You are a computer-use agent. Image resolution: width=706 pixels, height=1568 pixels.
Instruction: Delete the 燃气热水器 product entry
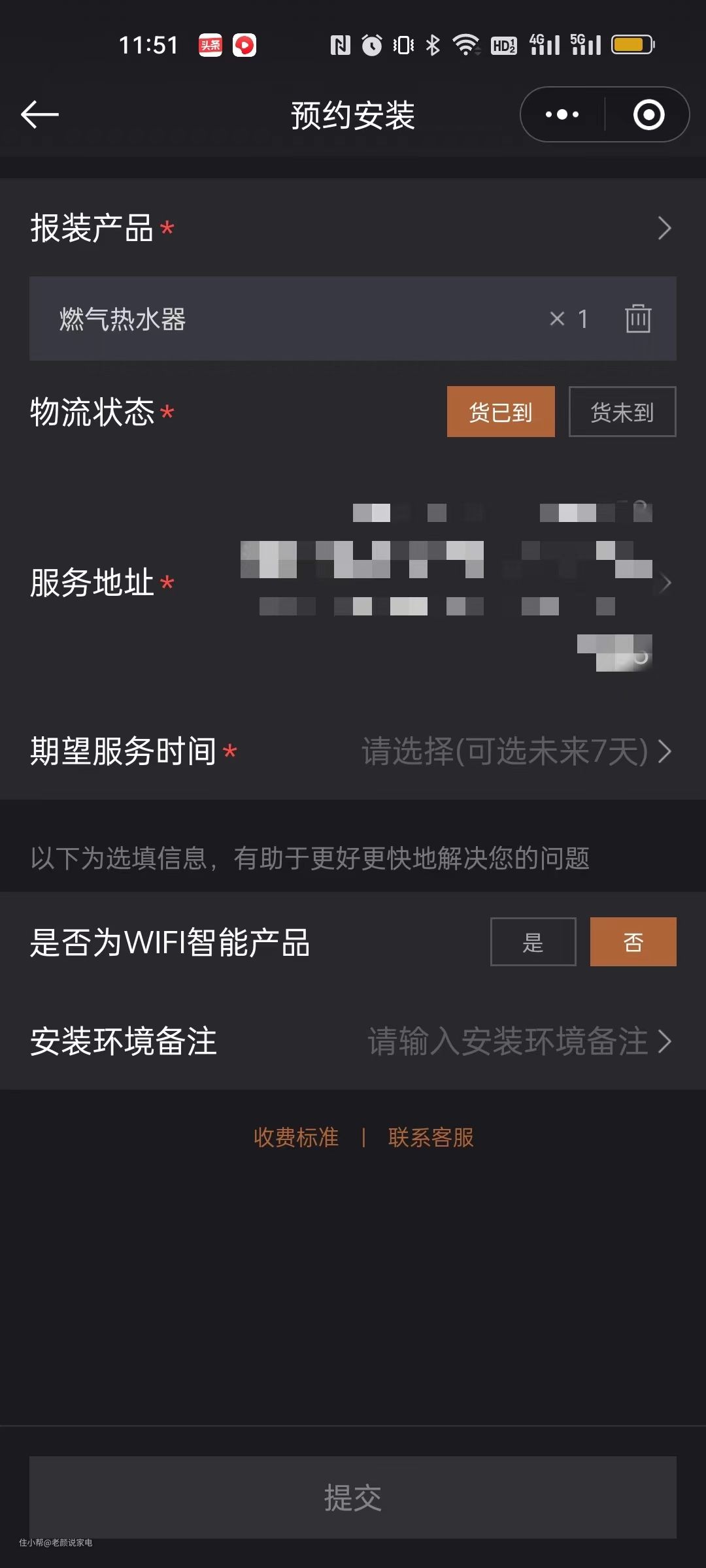637,318
